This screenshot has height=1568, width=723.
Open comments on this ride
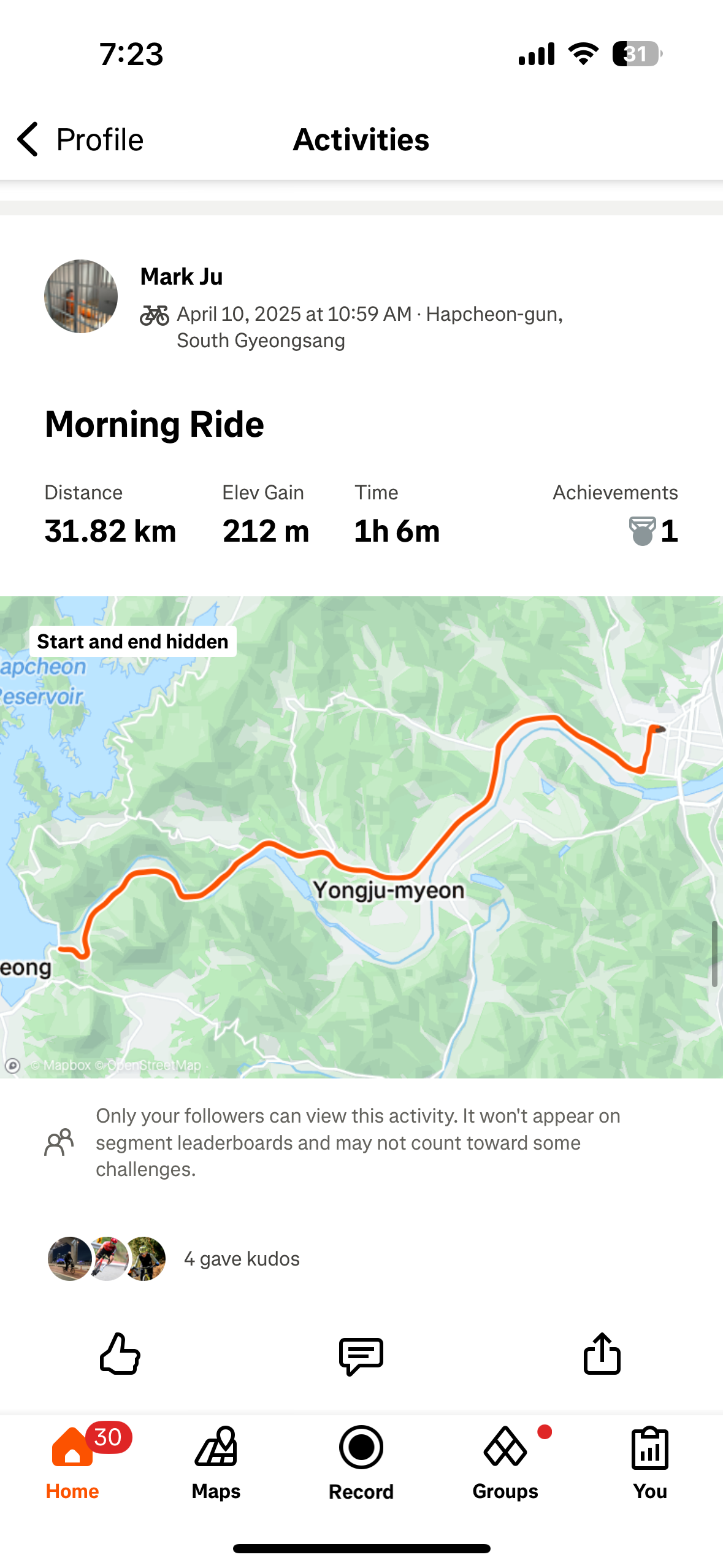pos(361,1356)
